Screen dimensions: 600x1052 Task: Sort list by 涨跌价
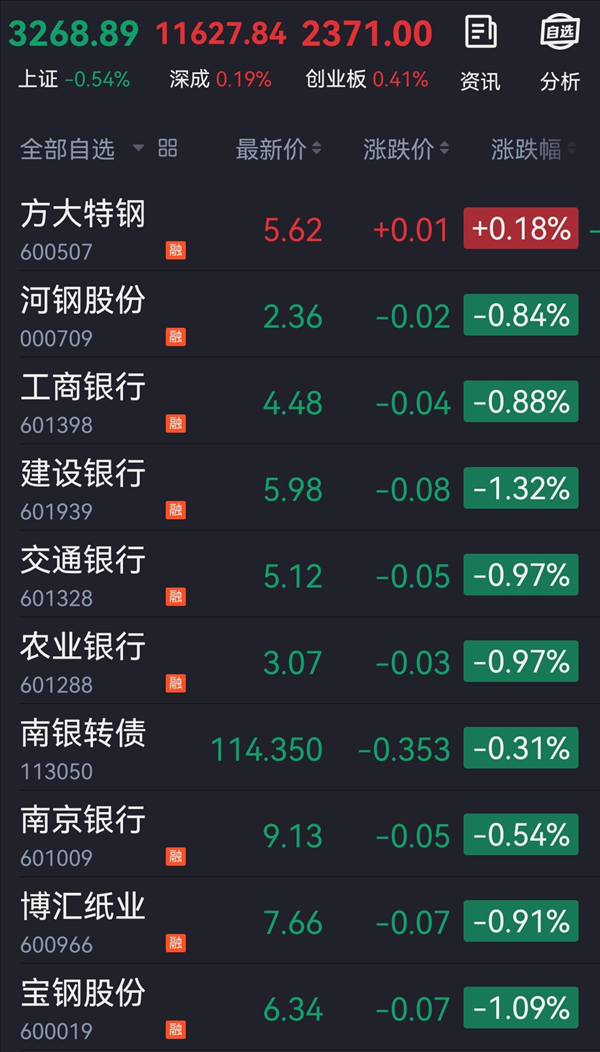(x=406, y=149)
